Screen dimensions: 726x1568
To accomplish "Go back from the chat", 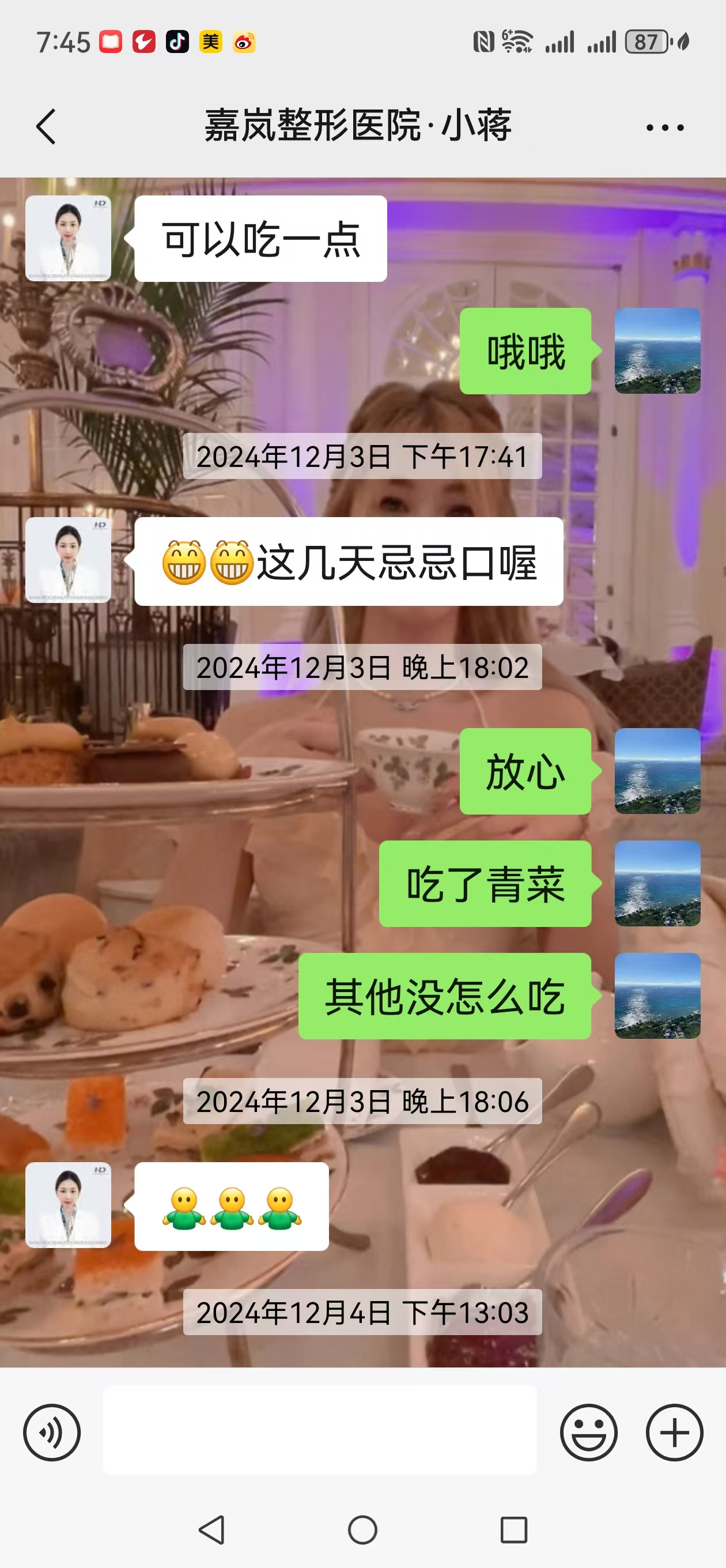I will tap(46, 127).
